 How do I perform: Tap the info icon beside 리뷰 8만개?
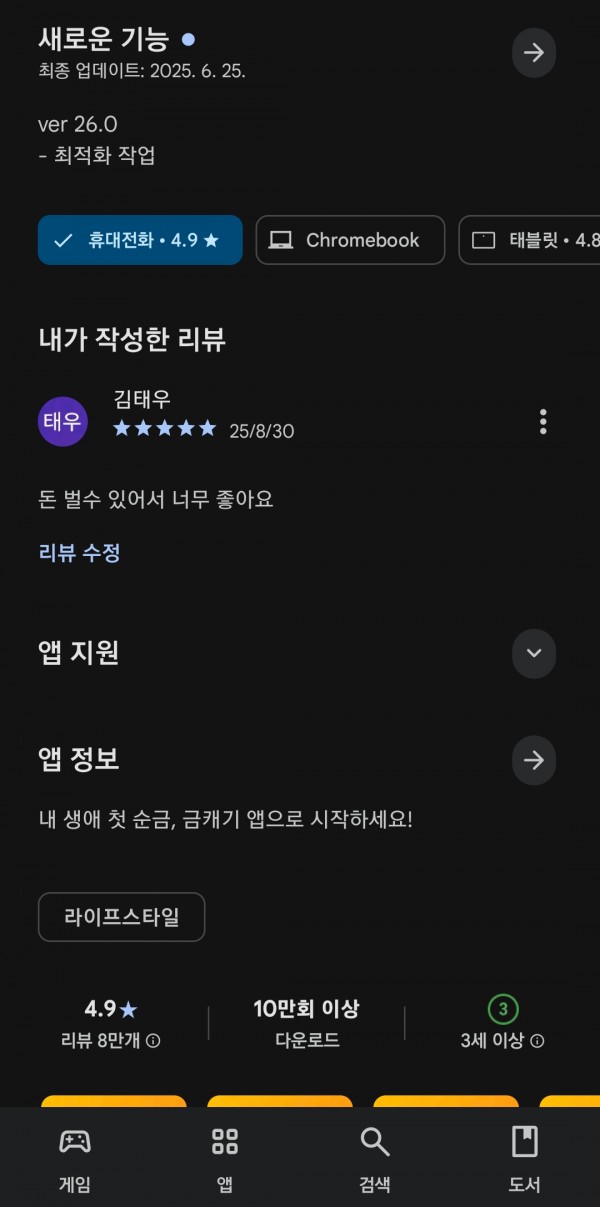(x=153, y=1041)
